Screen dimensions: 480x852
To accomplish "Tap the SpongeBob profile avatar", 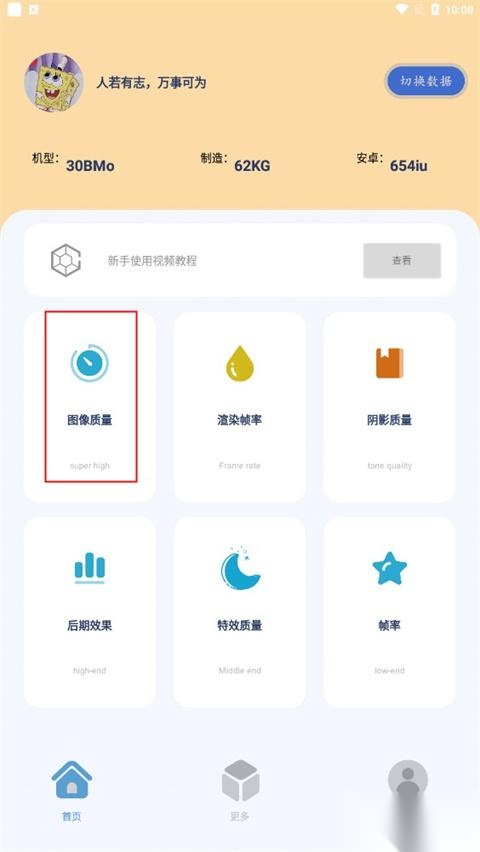I will [54, 82].
